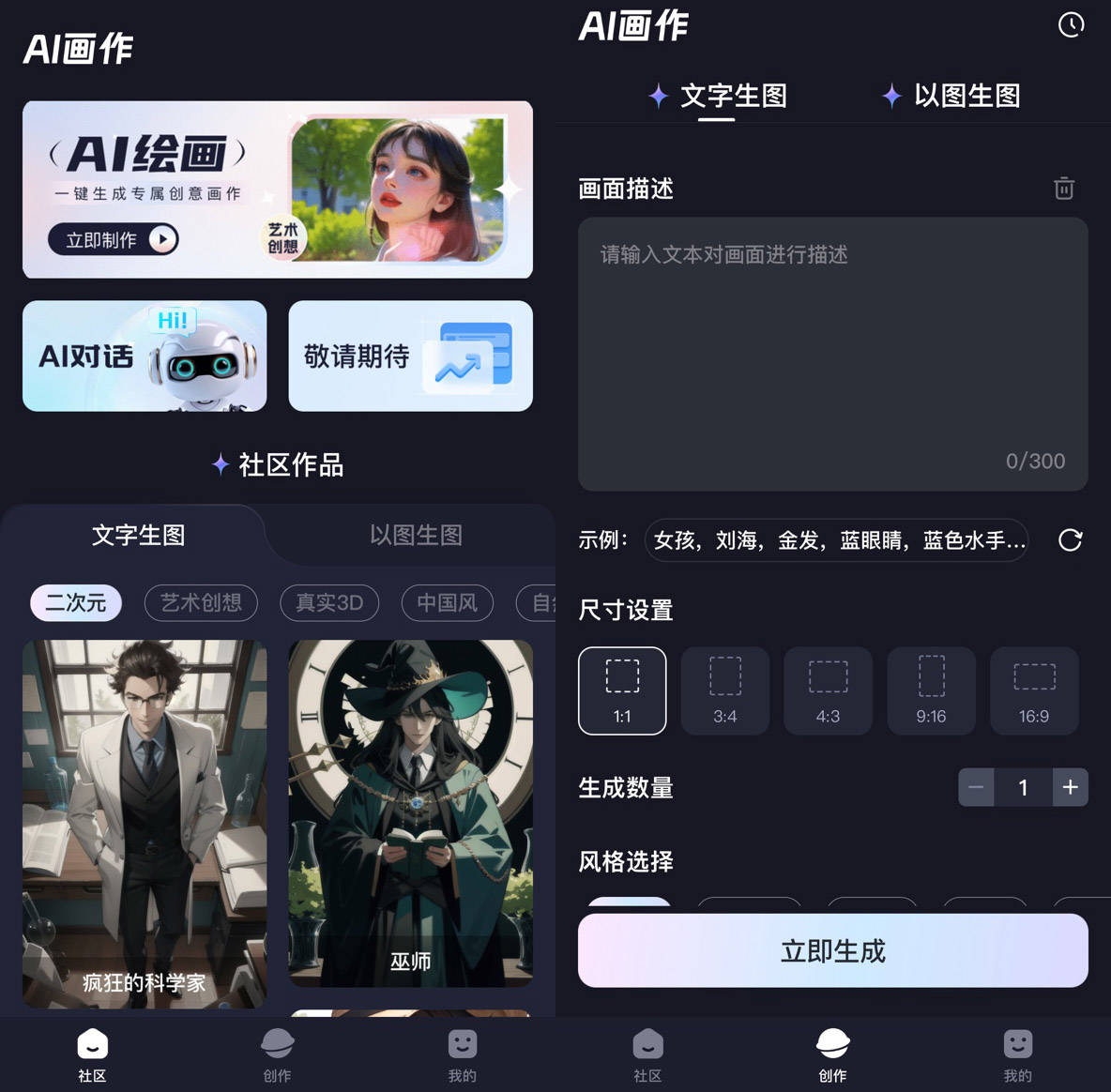
Task: Increase 生成数量 with the plus button
Action: [1070, 787]
